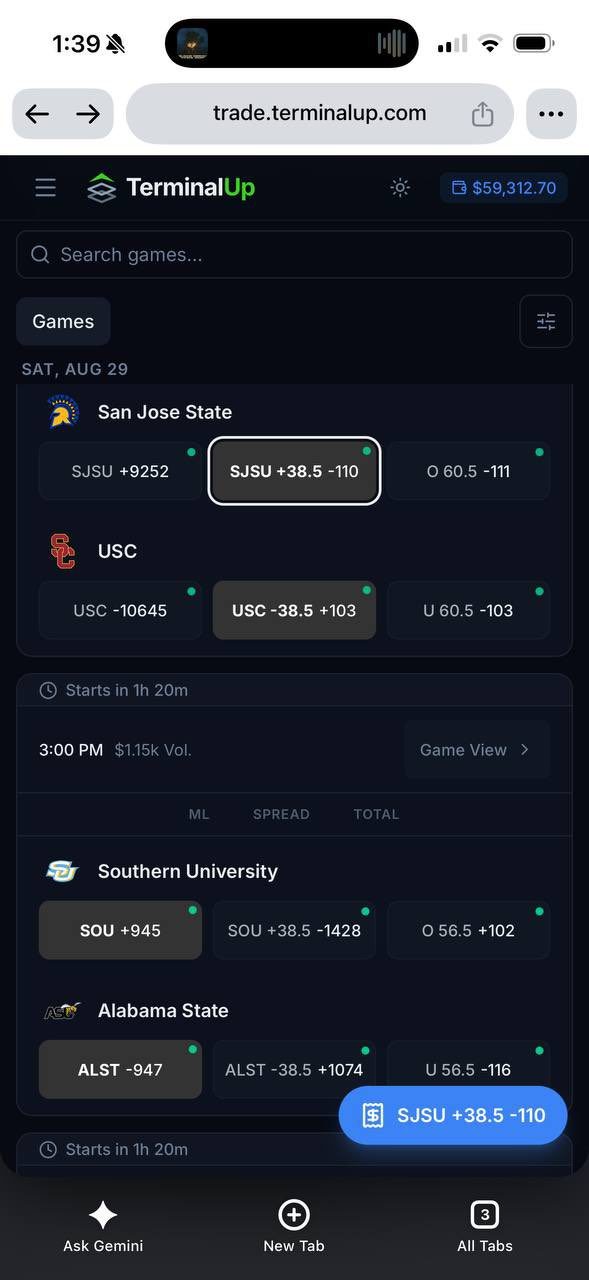Open the SJSU +38.5 -110 bet slip

(453, 1115)
